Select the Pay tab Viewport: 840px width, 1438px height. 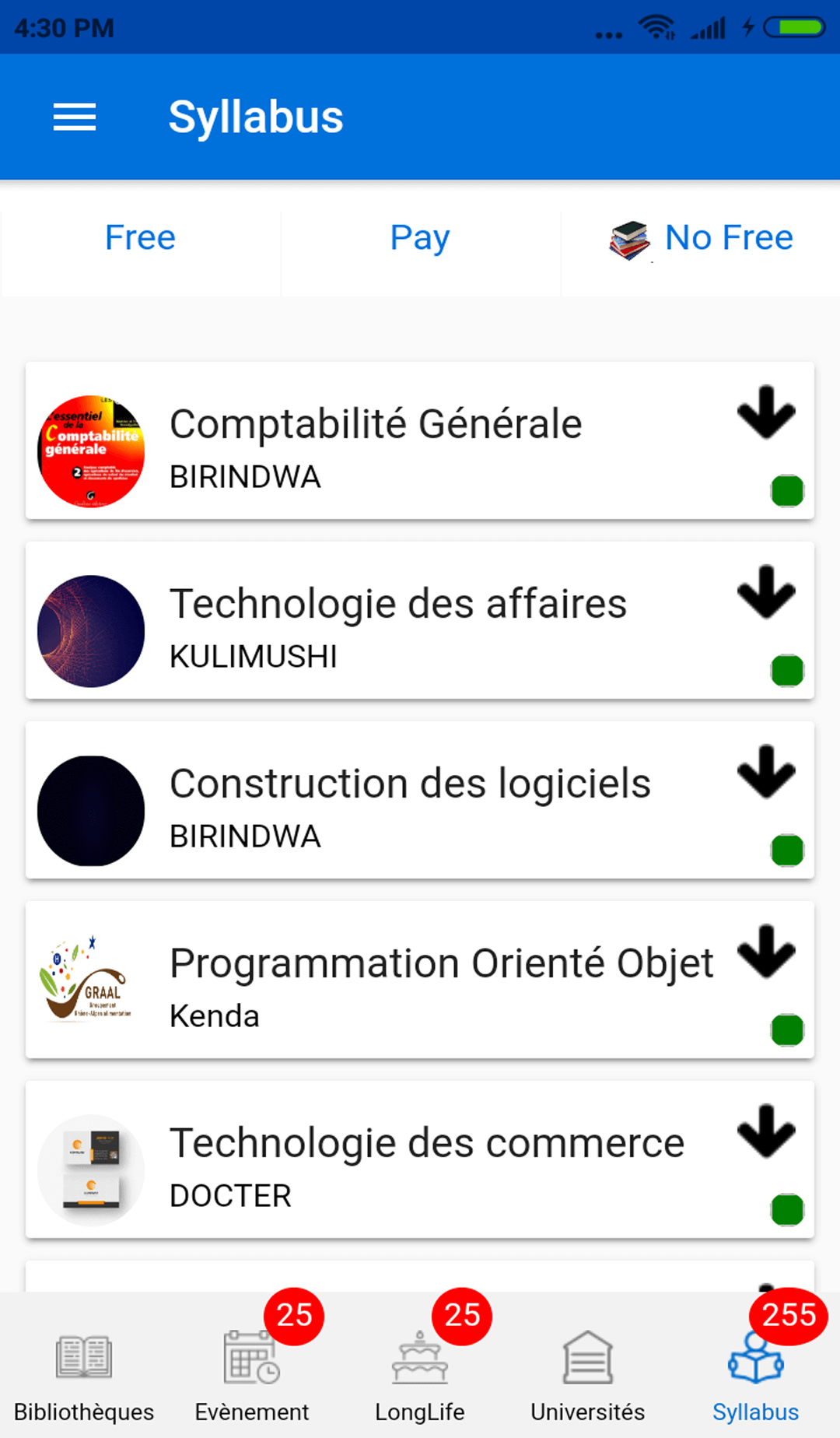(420, 237)
